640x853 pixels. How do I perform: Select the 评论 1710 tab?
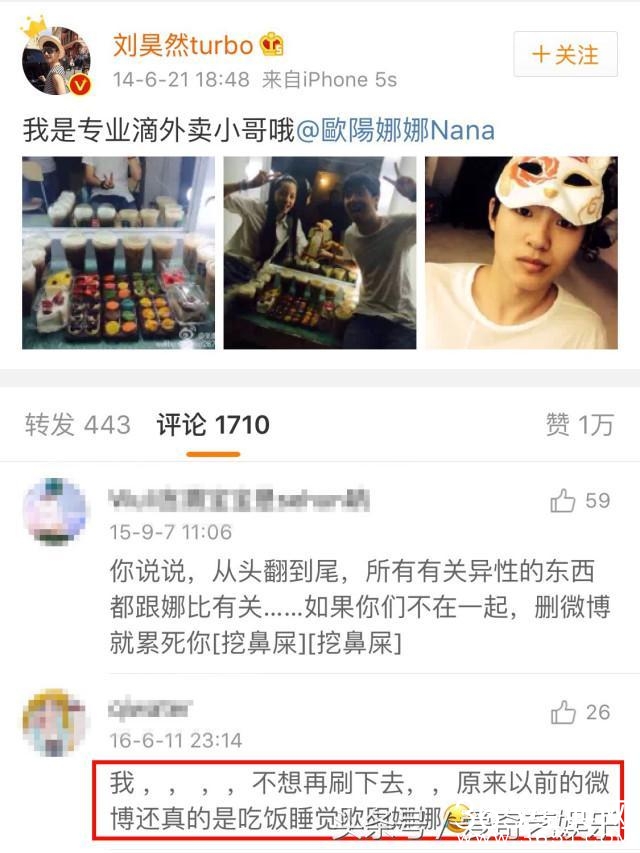(x=213, y=425)
